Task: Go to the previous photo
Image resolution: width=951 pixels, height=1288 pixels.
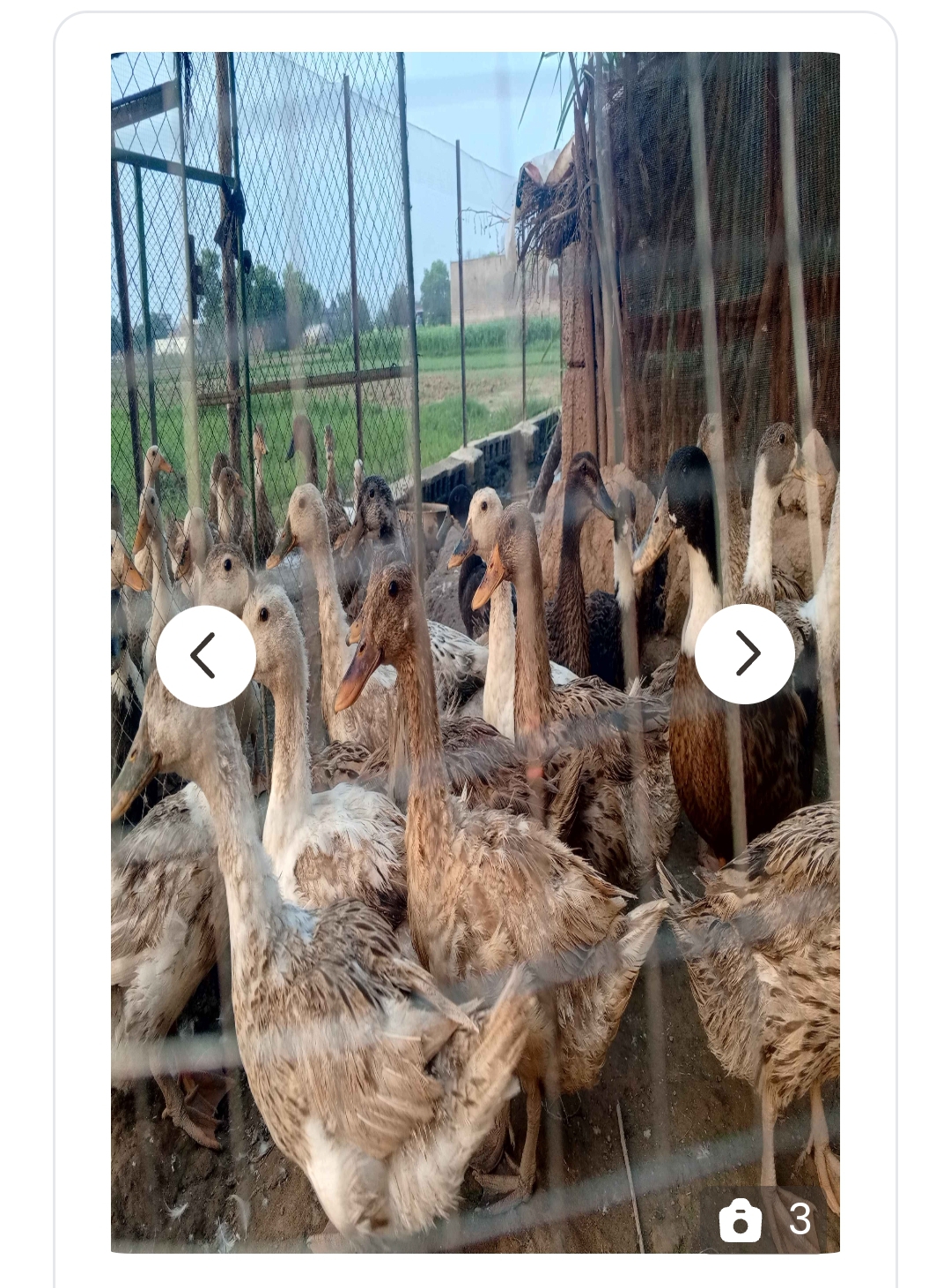Action: (205, 656)
